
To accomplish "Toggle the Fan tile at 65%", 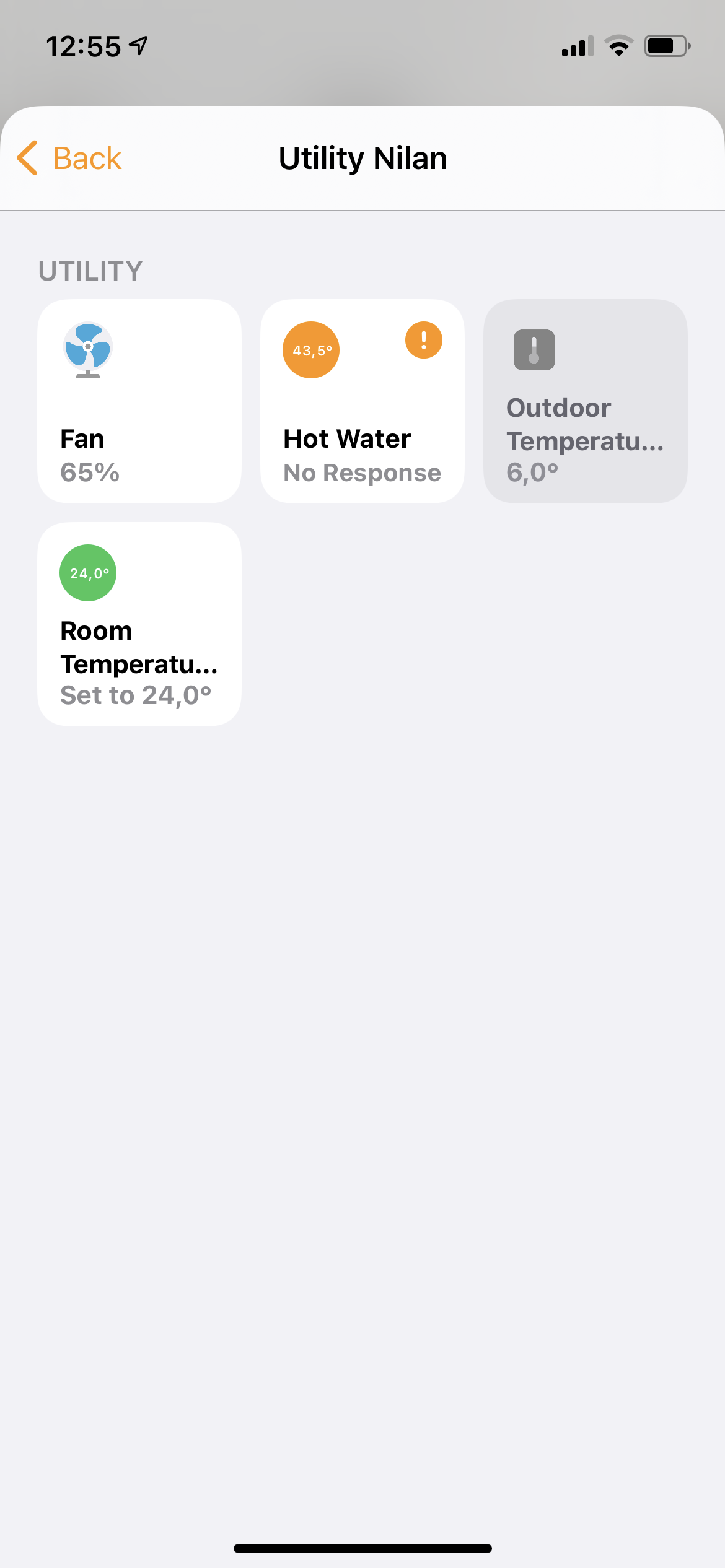I will tap(139, 401).
